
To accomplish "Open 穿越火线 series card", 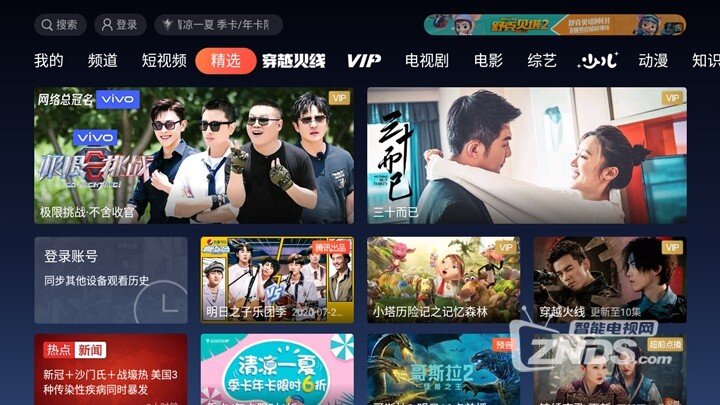I will click(x=608, y=280).
